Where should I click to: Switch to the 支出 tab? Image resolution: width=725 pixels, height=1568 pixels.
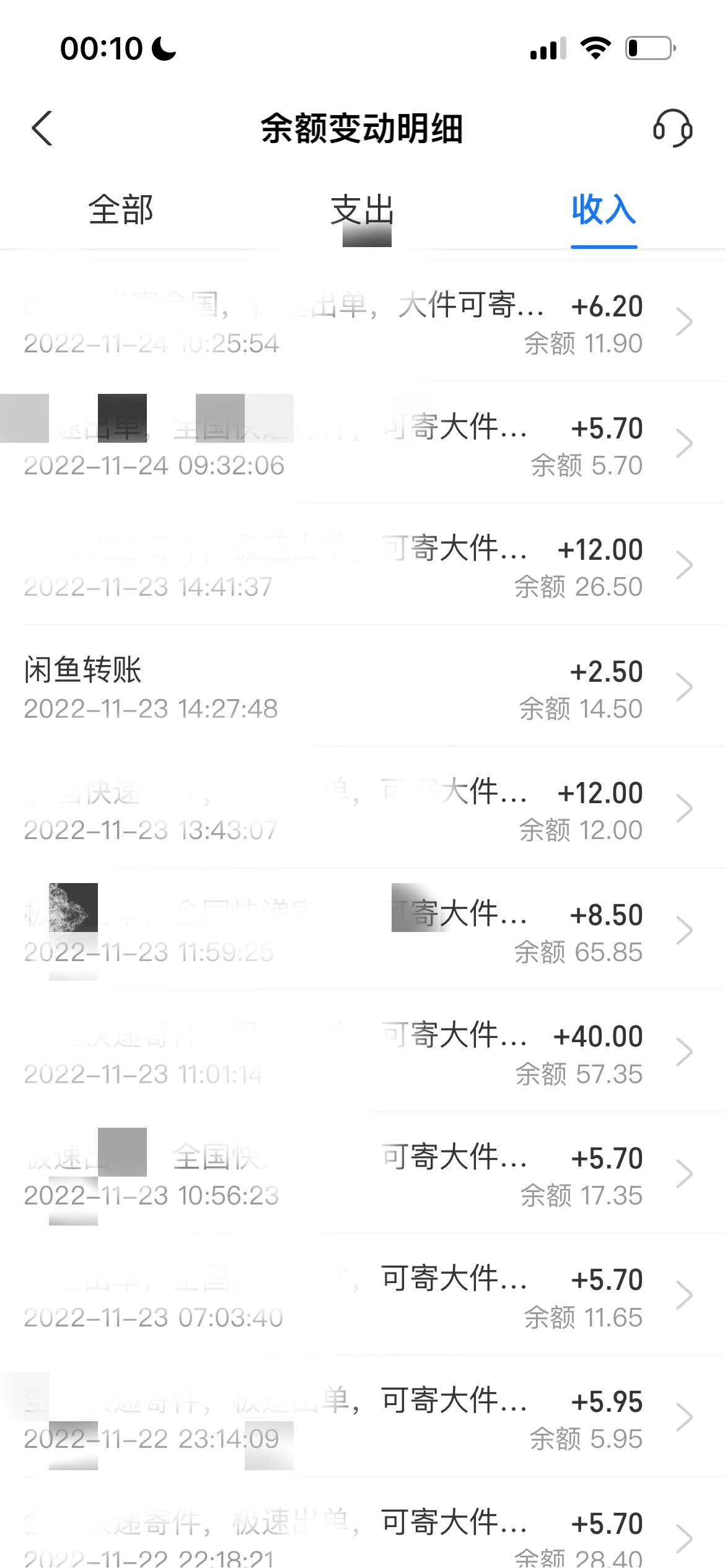click(x=362, y=211)
